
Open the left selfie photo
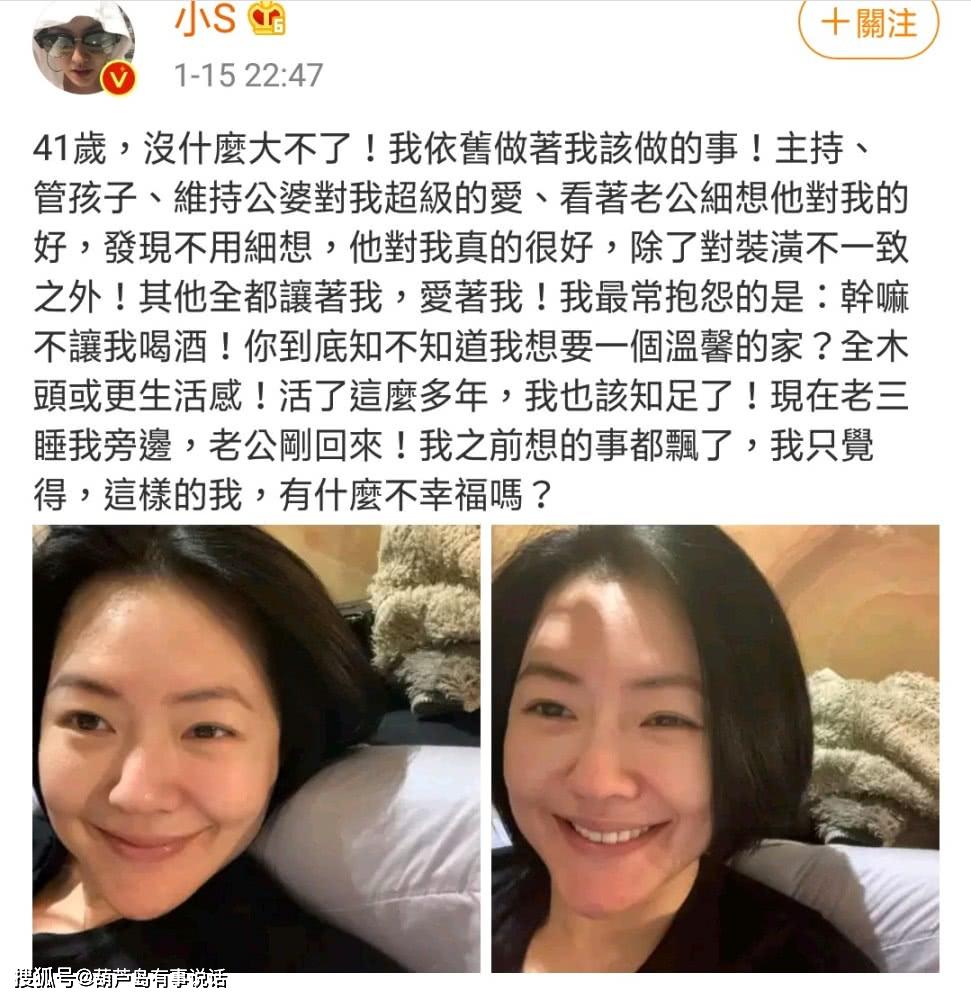click(x=256, y=748)
